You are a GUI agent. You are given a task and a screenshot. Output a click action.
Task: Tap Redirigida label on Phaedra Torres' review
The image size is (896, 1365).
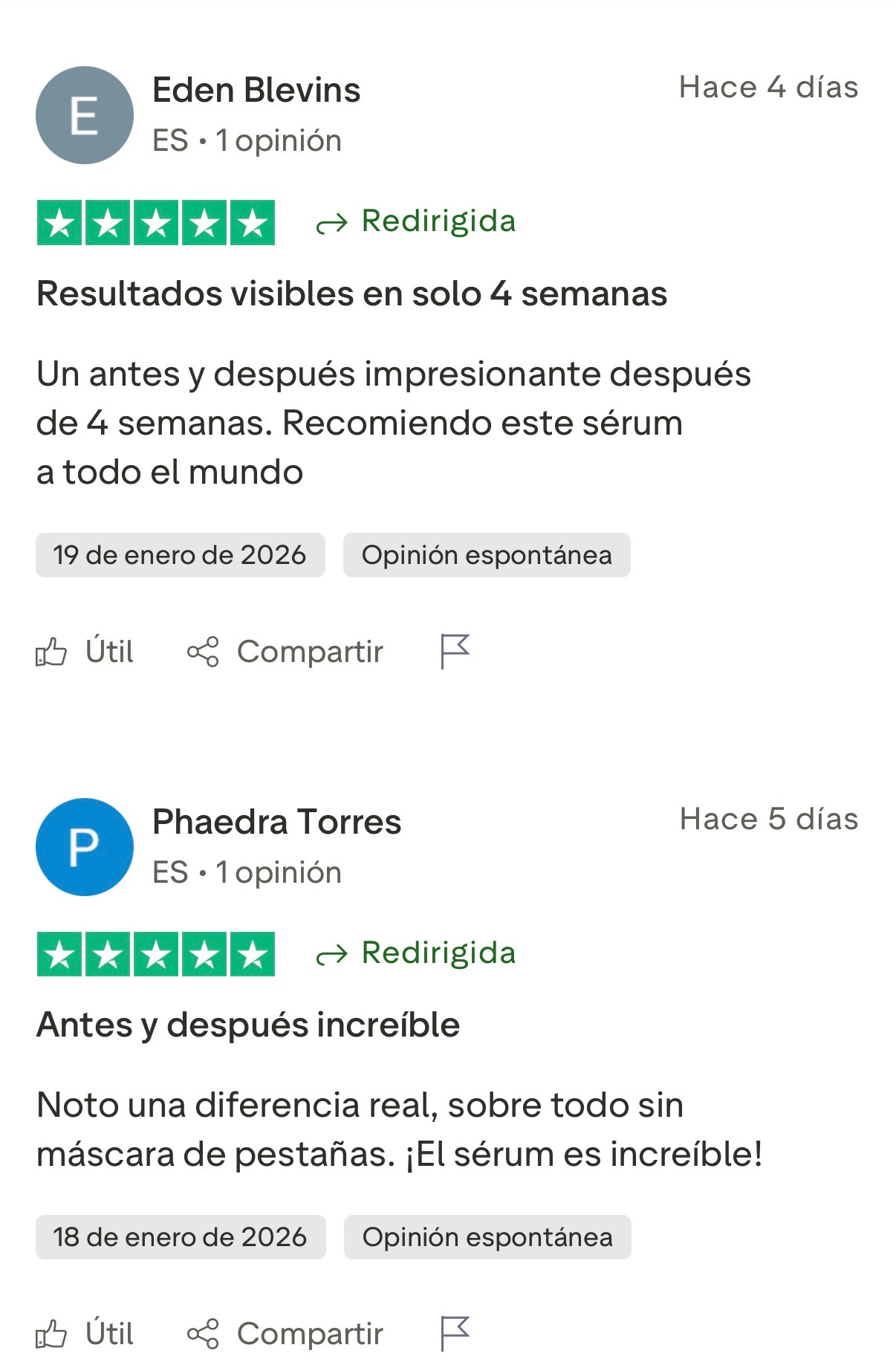point(416,953)
